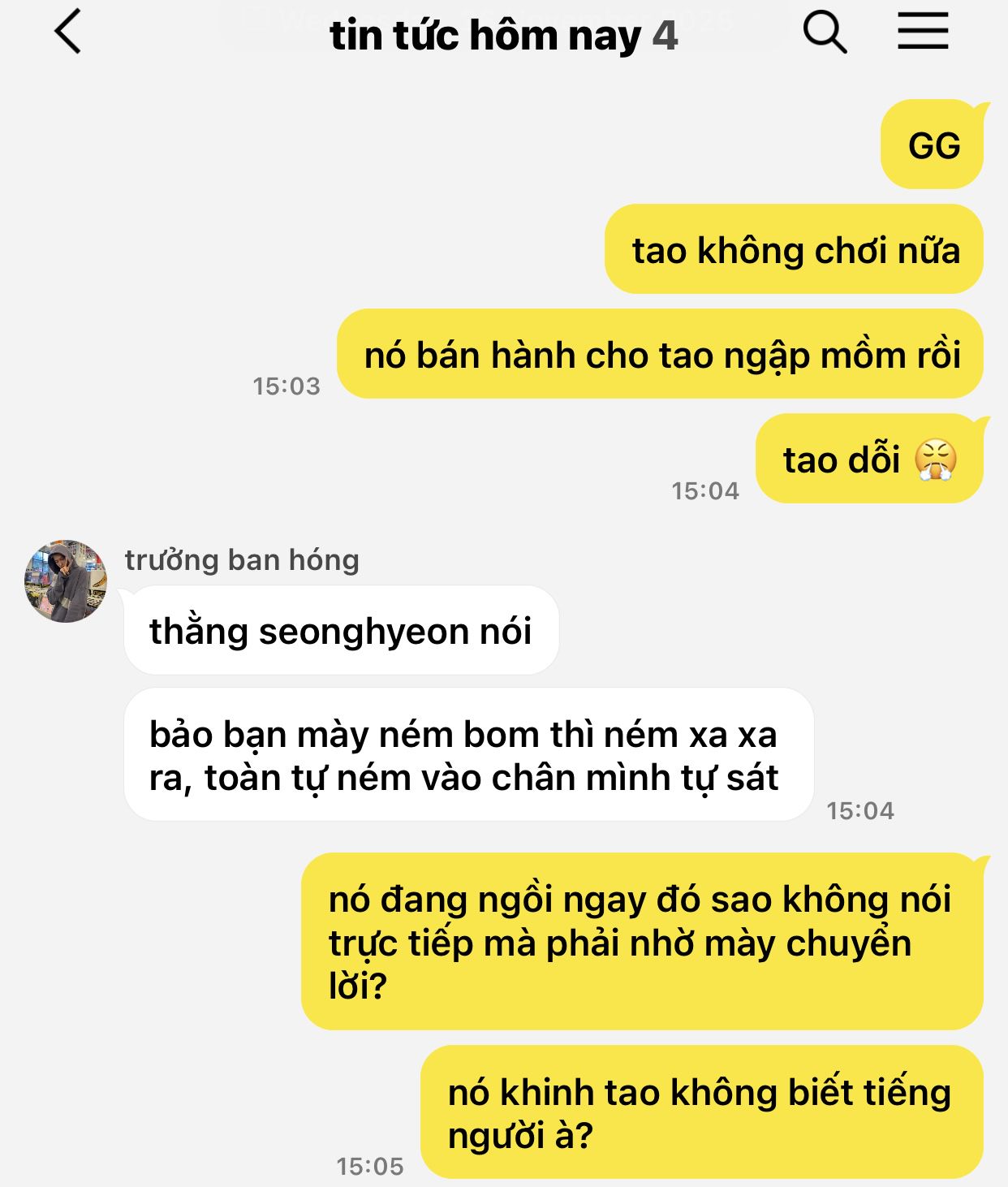The height and width of the screenshot is (1187, 1008).
Task: Go back from the chat
Action: (68, 32)
